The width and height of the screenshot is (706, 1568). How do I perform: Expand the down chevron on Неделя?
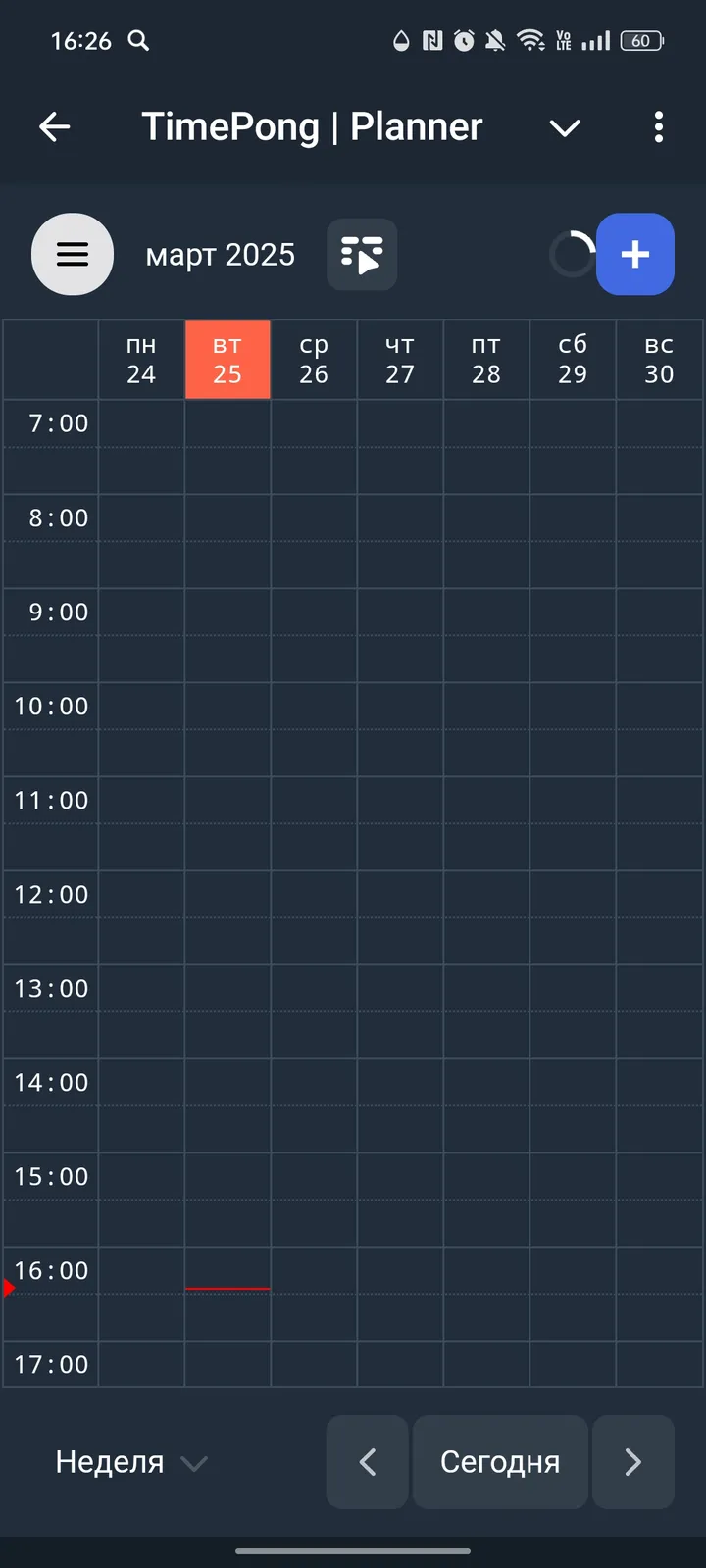(x=193, y=1464)
